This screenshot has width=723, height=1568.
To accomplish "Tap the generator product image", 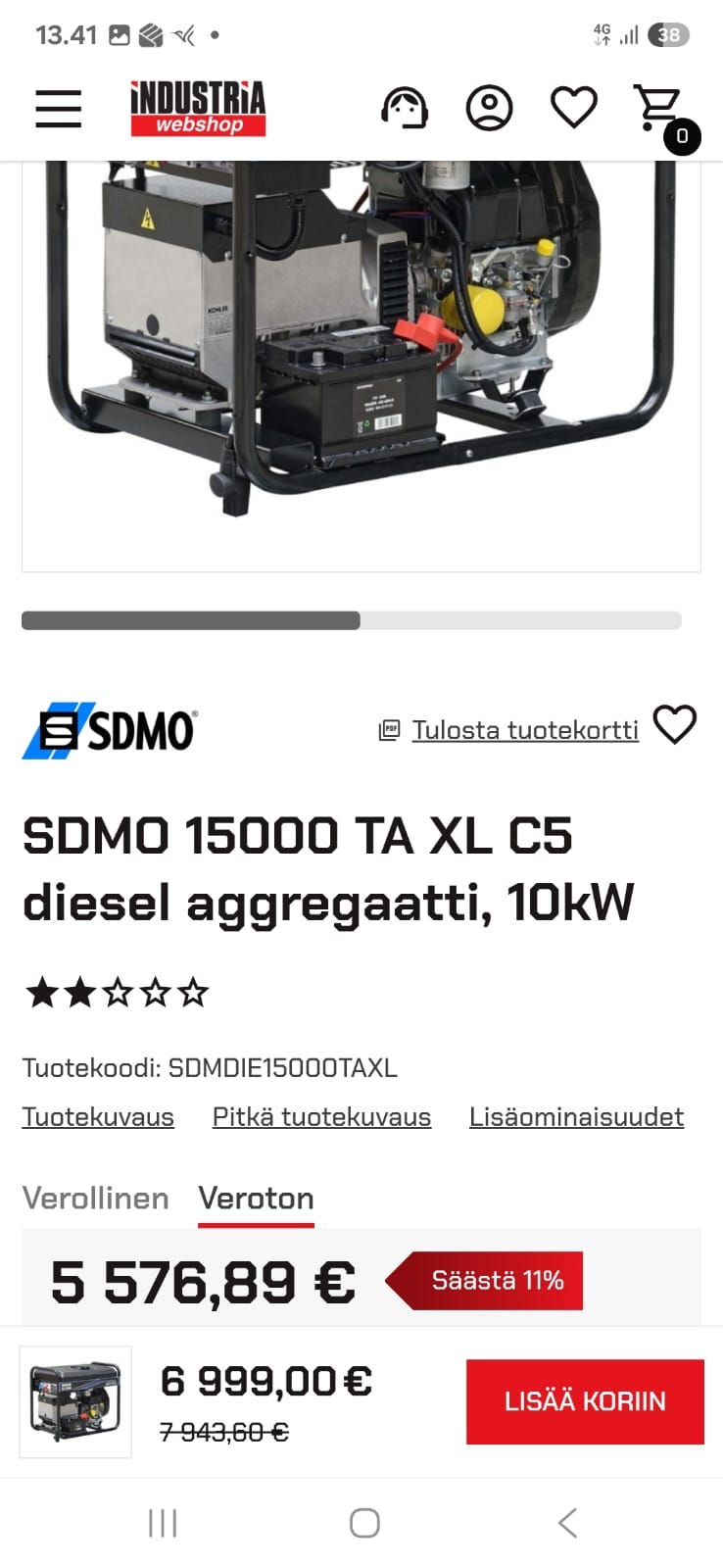I will (x=361, y=343).
